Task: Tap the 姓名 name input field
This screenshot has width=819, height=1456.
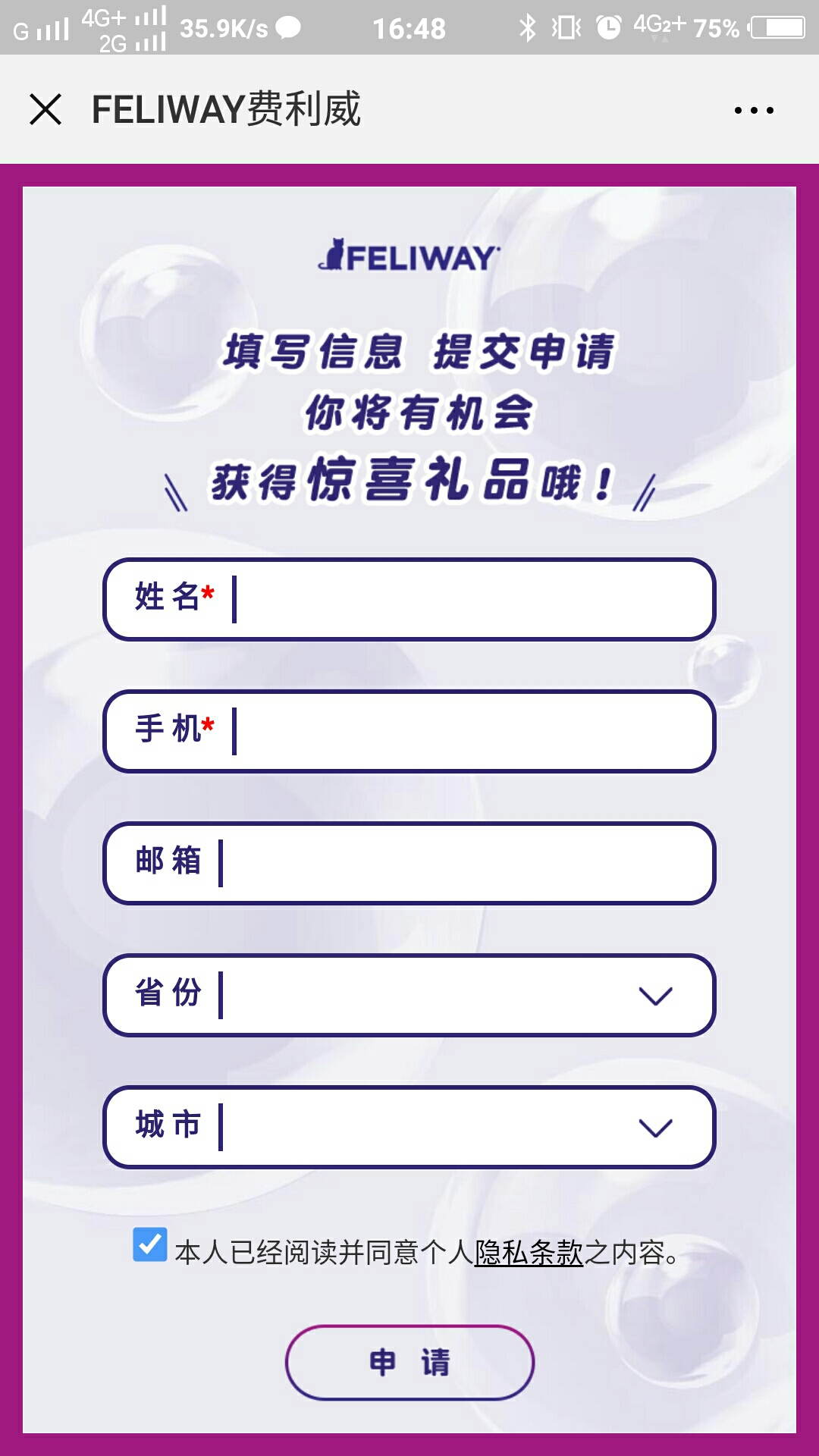Action: [470, 599]
